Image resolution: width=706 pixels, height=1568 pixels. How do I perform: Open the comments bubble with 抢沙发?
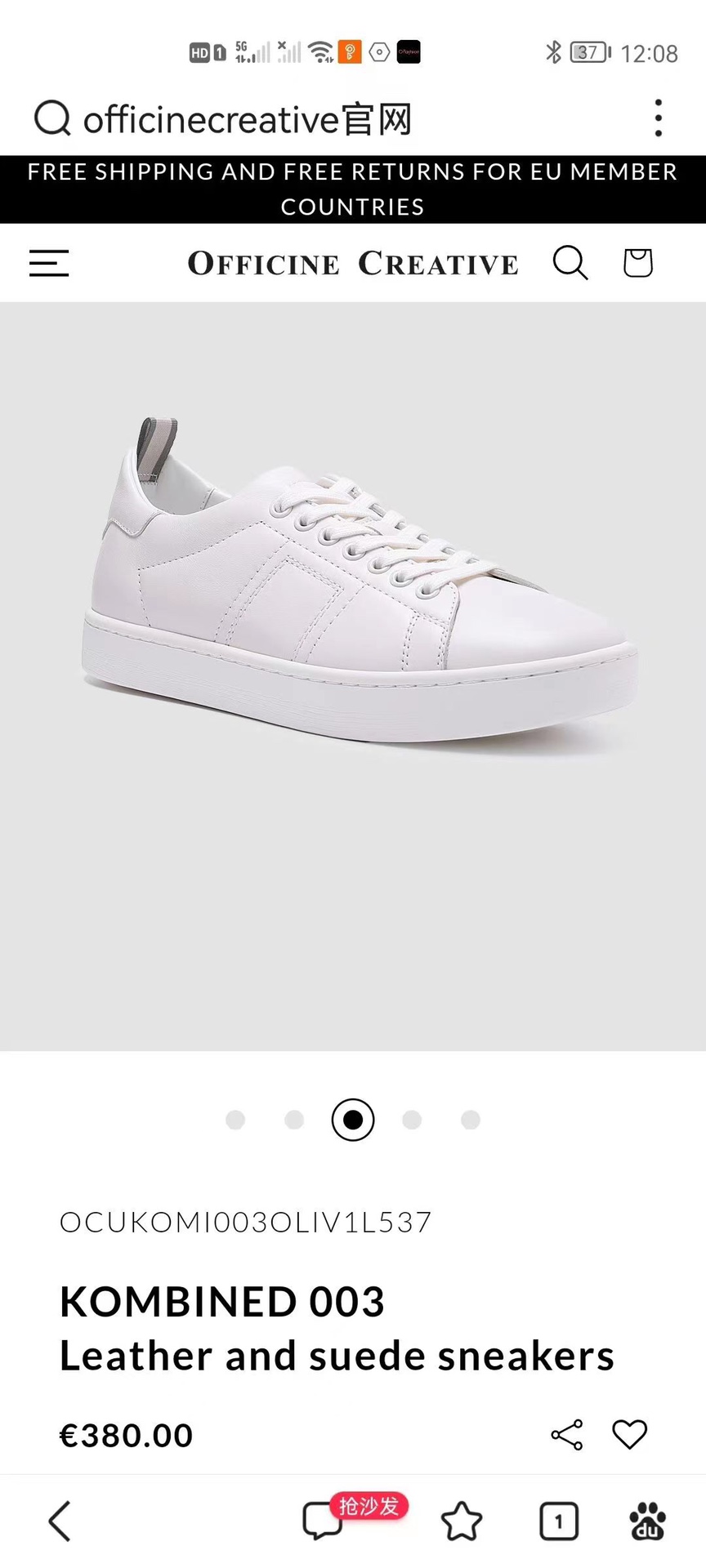pyautogui.click(x=323, y=1520)
